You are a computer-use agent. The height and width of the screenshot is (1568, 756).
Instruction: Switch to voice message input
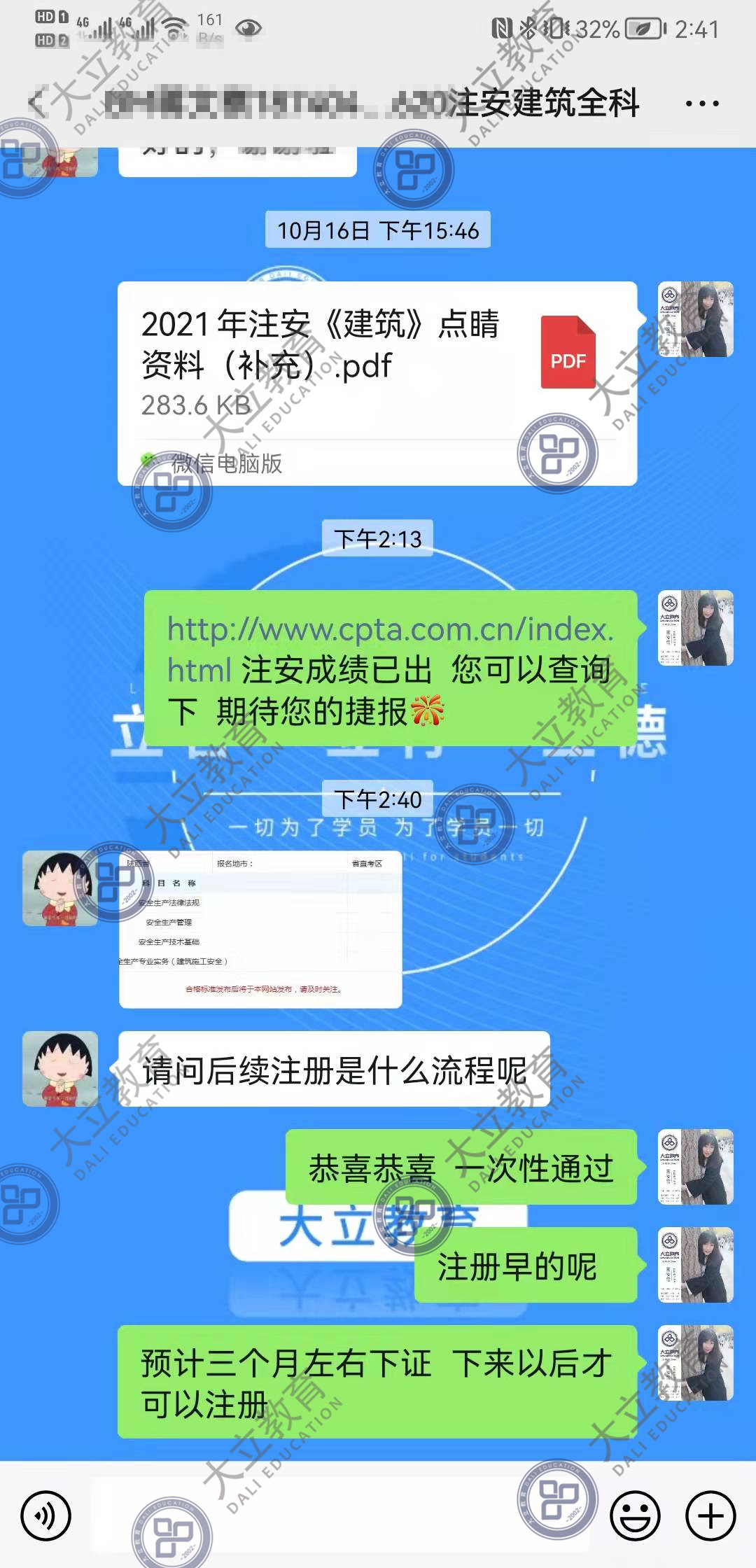point(46,1516)
